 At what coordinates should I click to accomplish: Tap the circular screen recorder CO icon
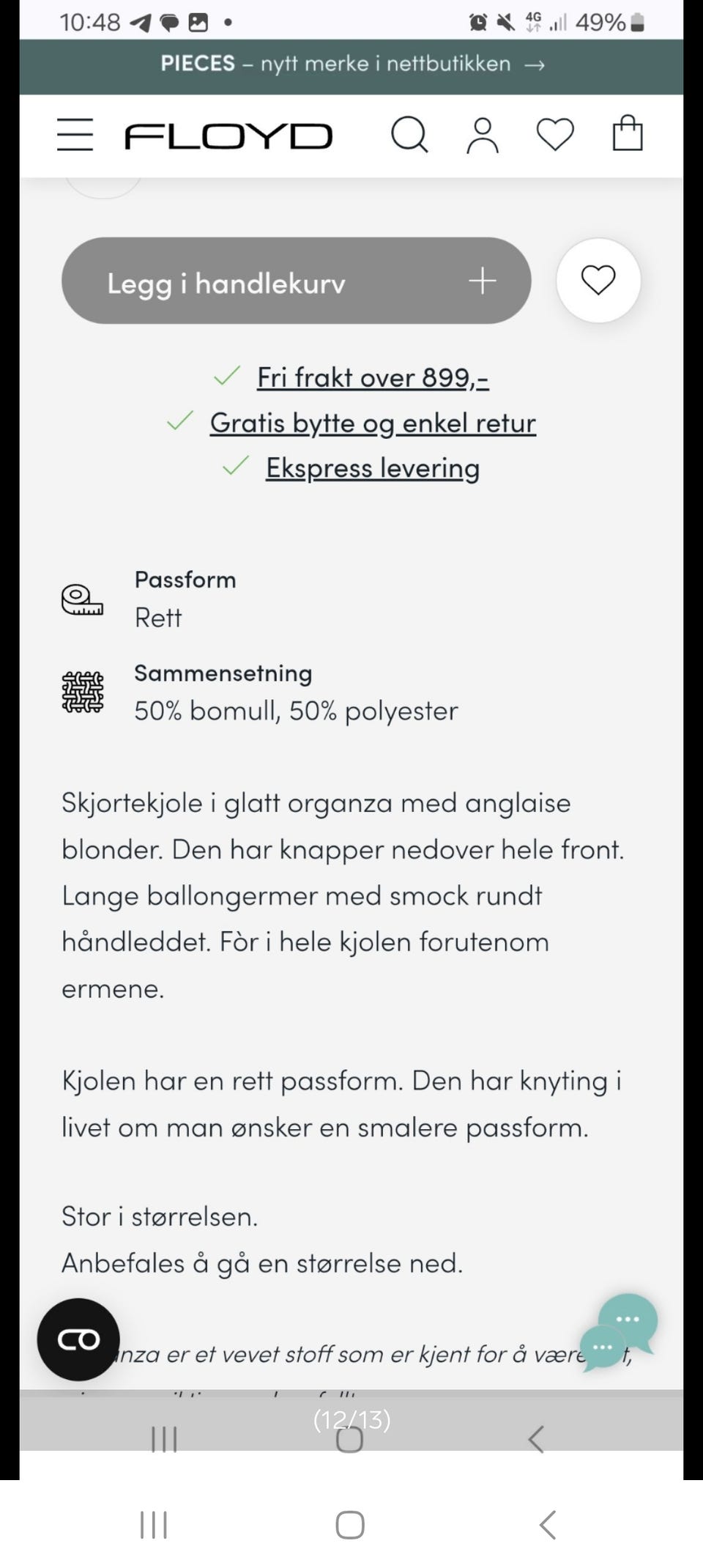pos(79,1339)
